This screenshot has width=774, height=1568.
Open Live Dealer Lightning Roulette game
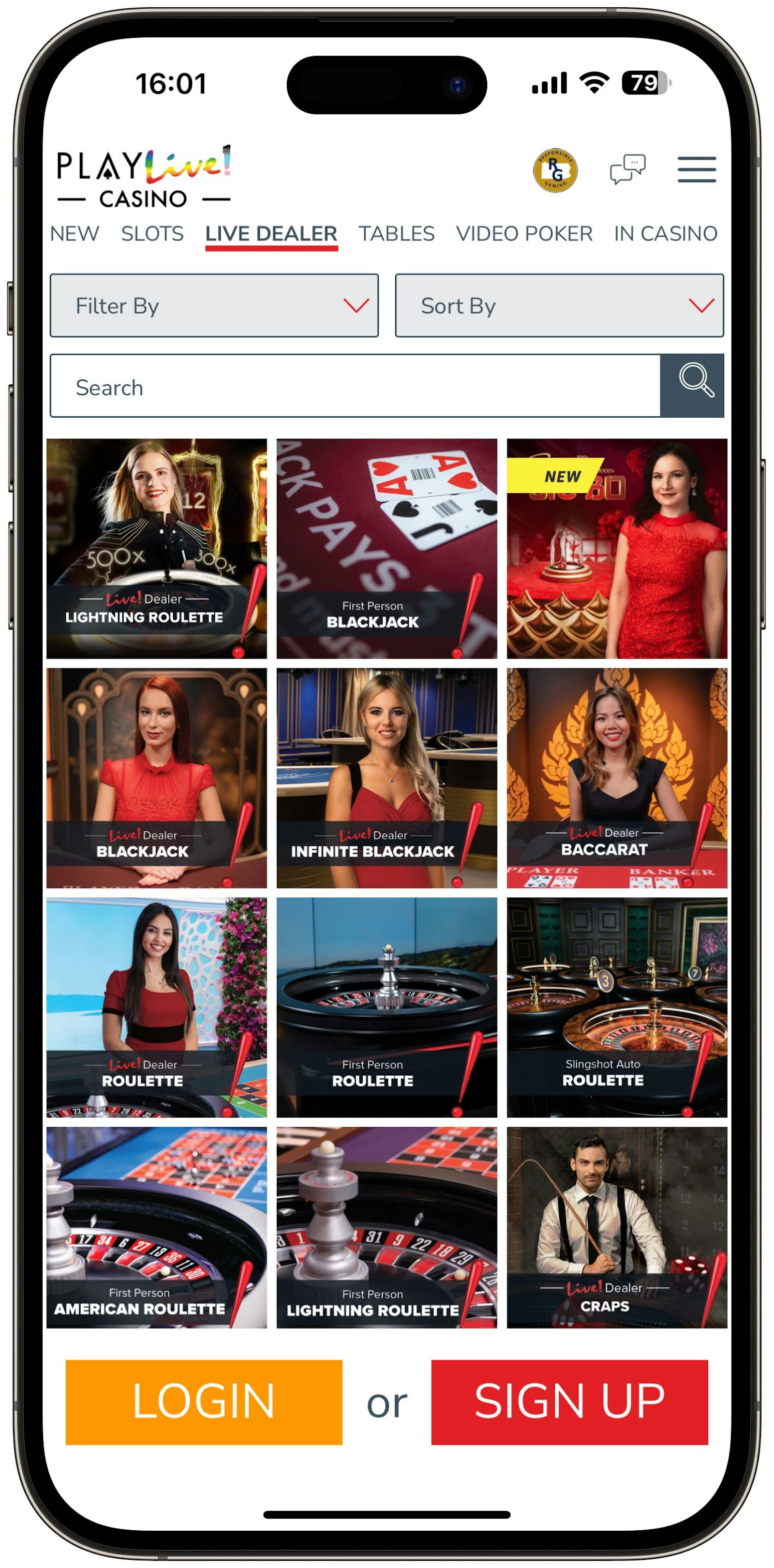tap(156, 548)
